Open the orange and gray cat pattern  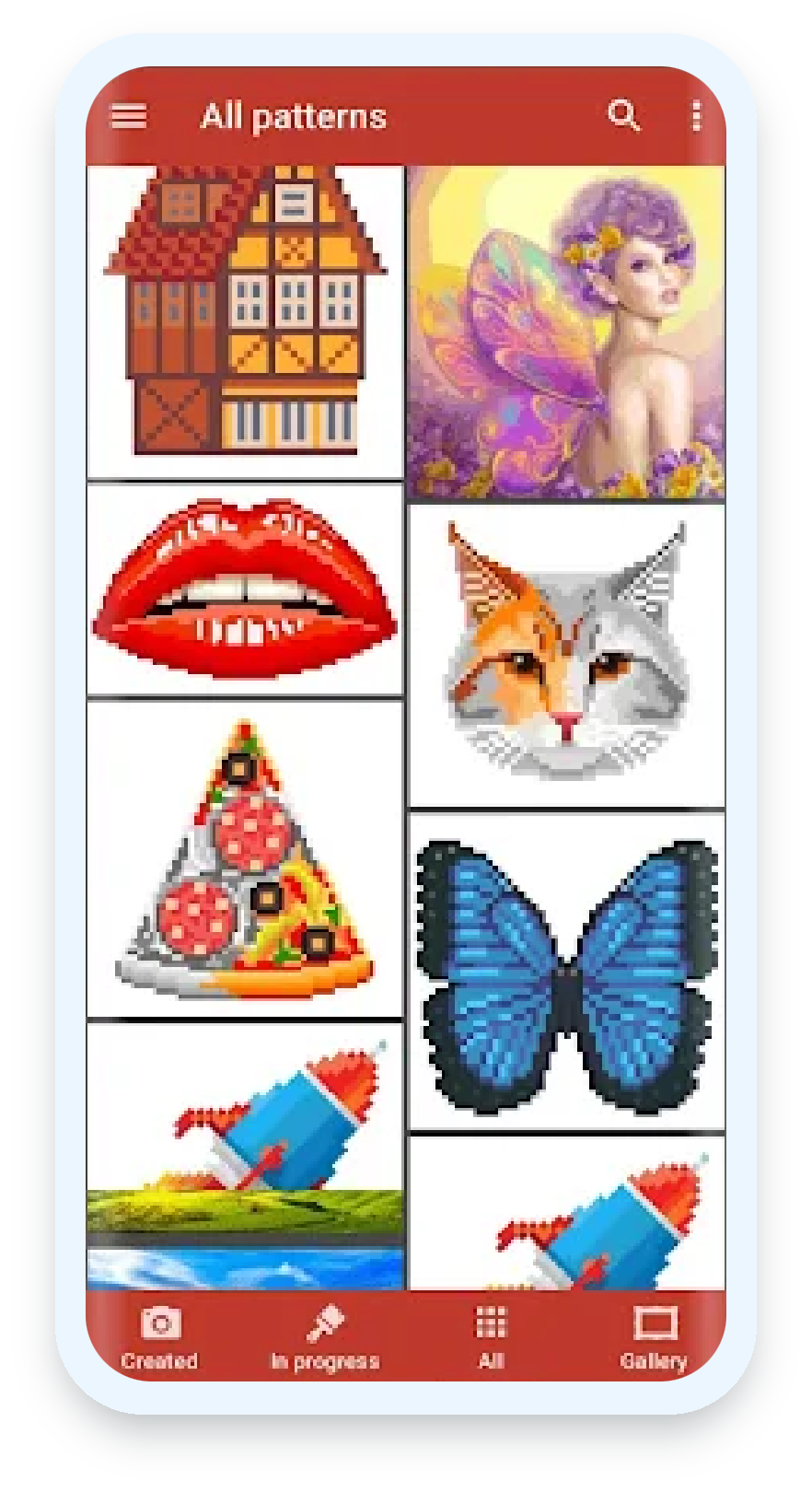pos(566,655)
